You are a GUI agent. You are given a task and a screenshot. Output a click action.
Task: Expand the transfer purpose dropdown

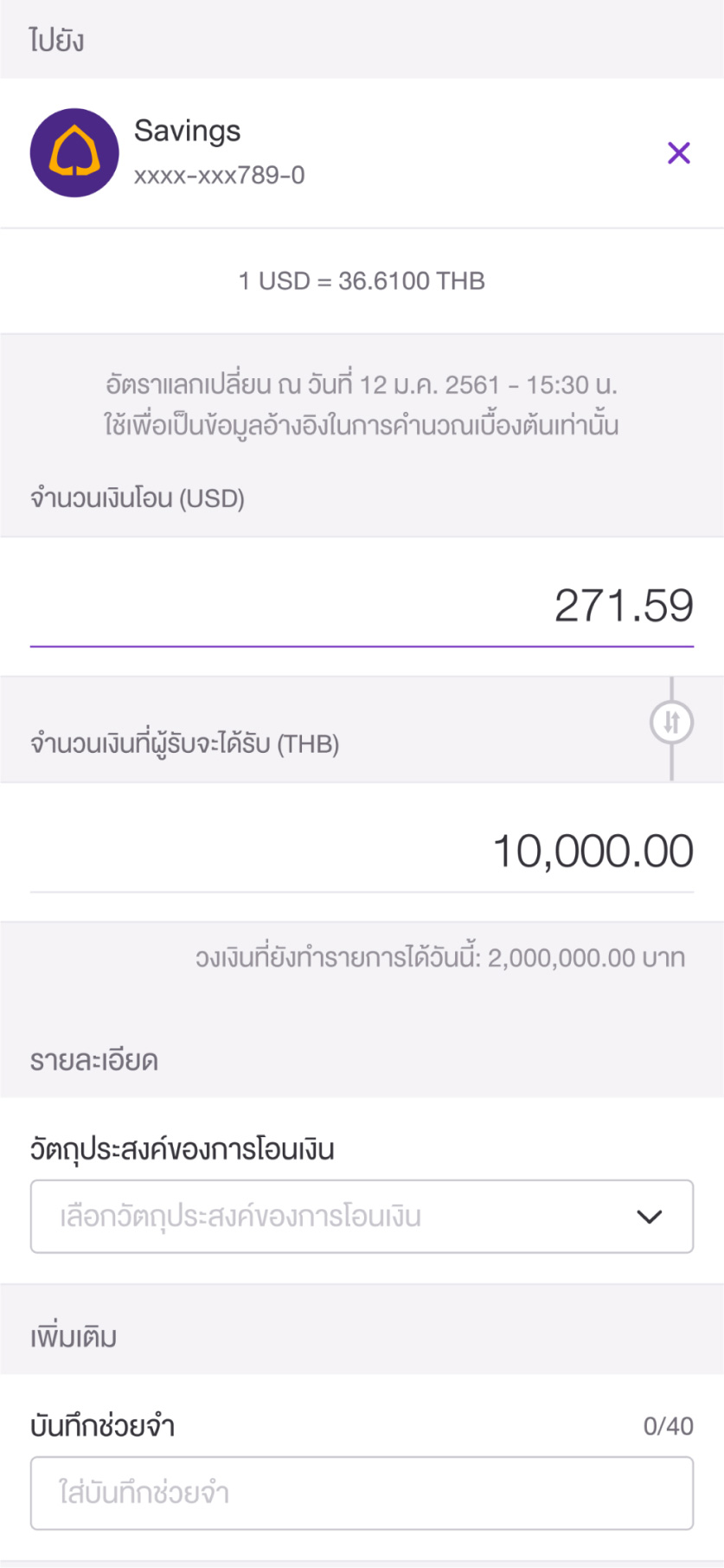tap(362, 1216)
